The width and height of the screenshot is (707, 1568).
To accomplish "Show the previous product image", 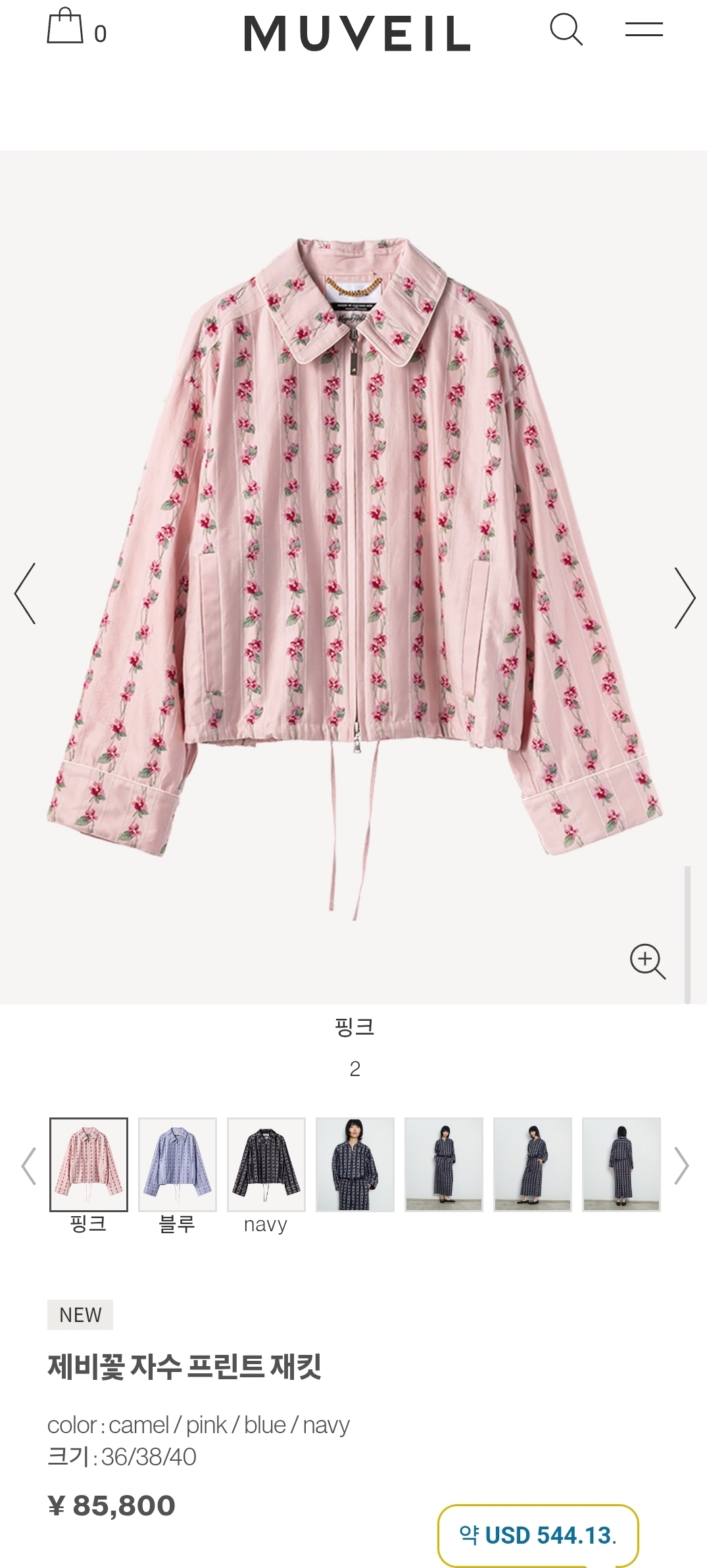I will click(x=25, y=593).
